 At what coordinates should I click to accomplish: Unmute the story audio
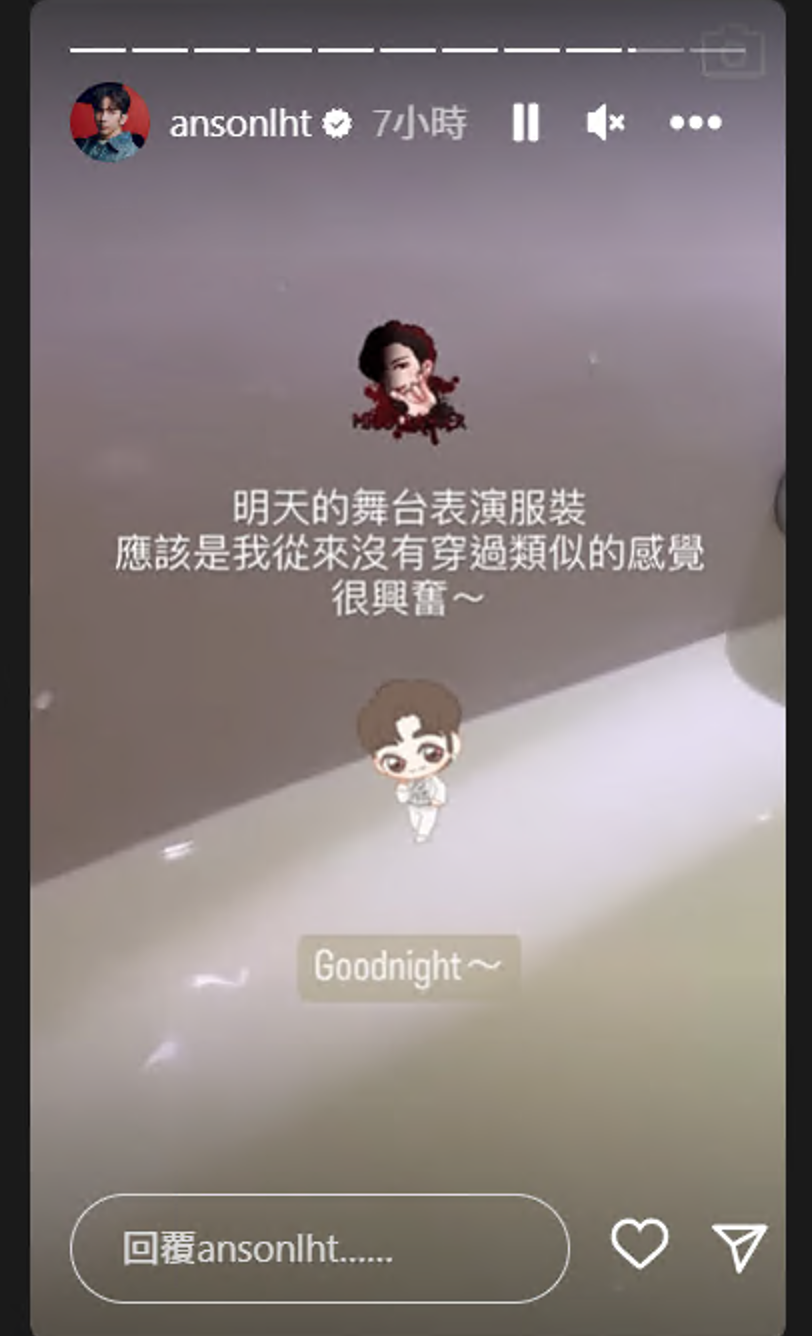click(x=605, y=123)
